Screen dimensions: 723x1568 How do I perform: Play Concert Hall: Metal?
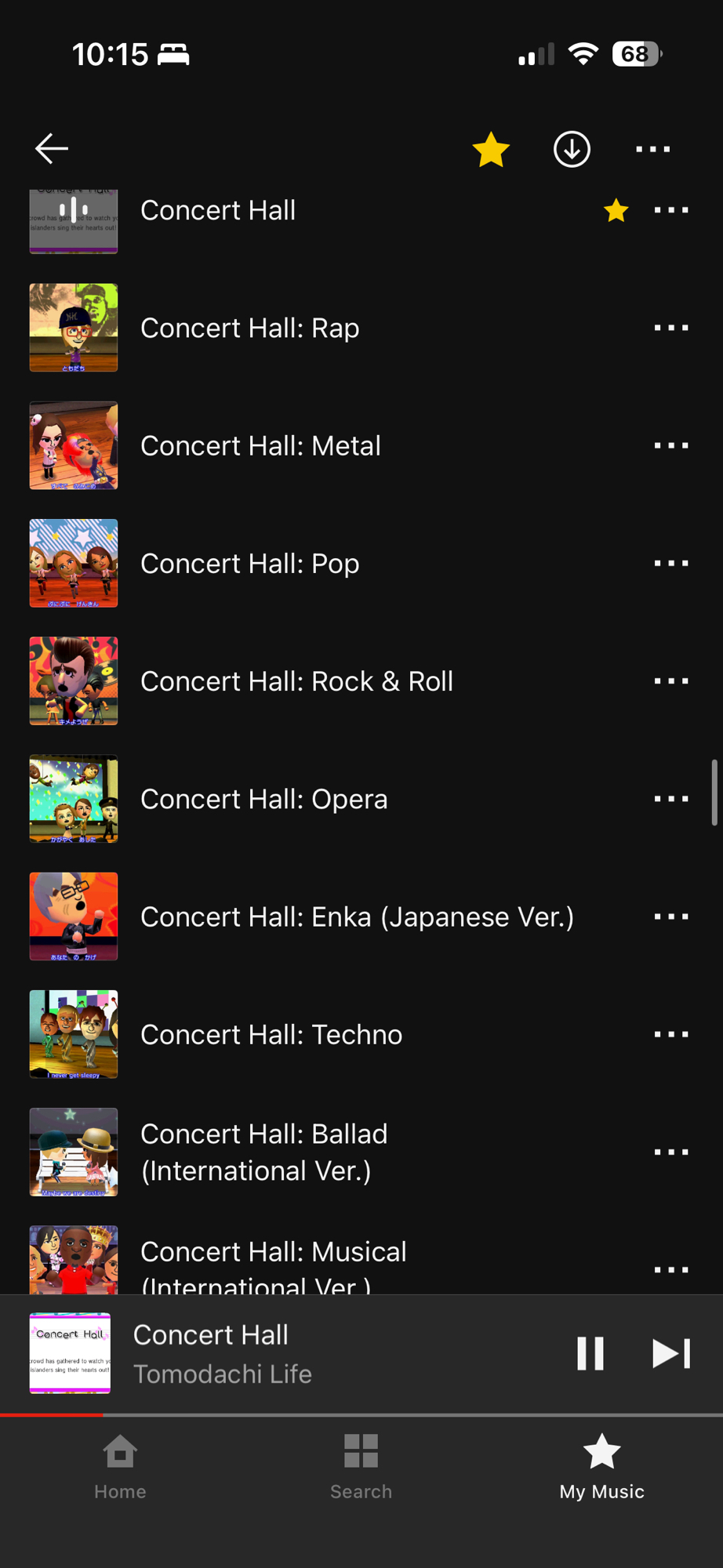[x=260, y=445]
